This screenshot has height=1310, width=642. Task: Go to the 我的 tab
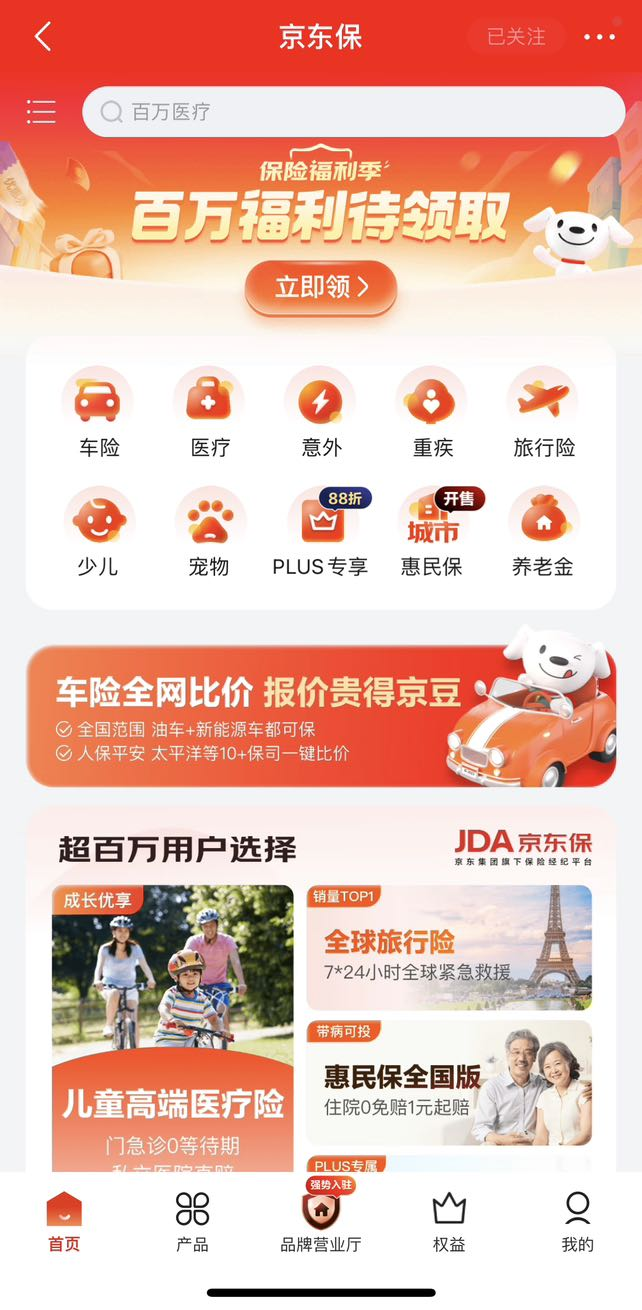(577, 1221)
